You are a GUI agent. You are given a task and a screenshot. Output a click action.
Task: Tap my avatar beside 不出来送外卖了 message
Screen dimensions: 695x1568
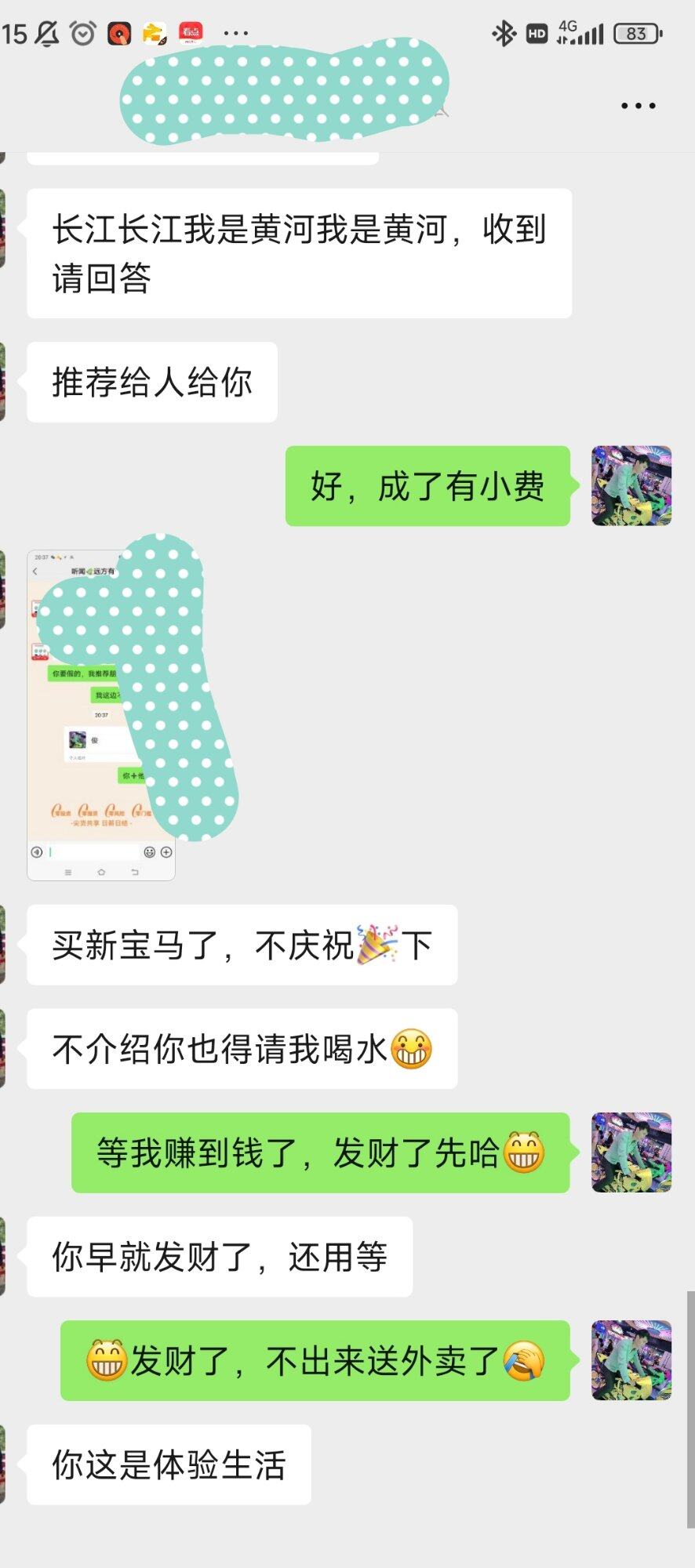[631, 1360]
